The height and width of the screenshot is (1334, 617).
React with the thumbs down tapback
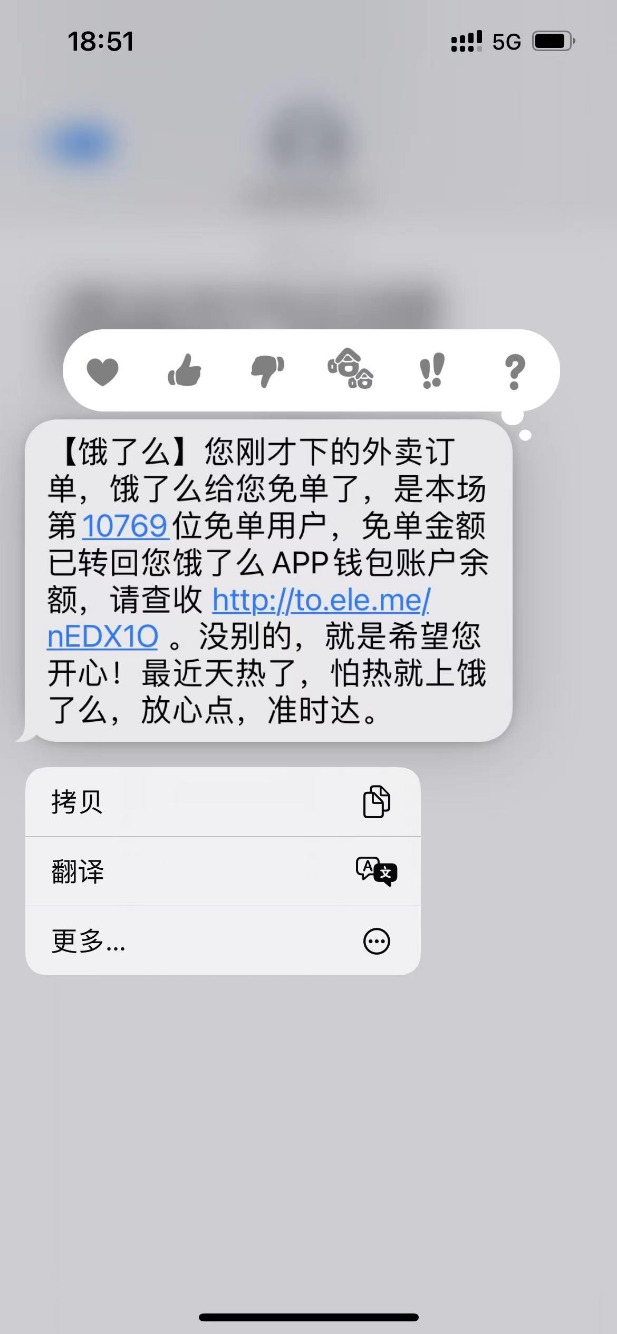(x=267, y=372)
